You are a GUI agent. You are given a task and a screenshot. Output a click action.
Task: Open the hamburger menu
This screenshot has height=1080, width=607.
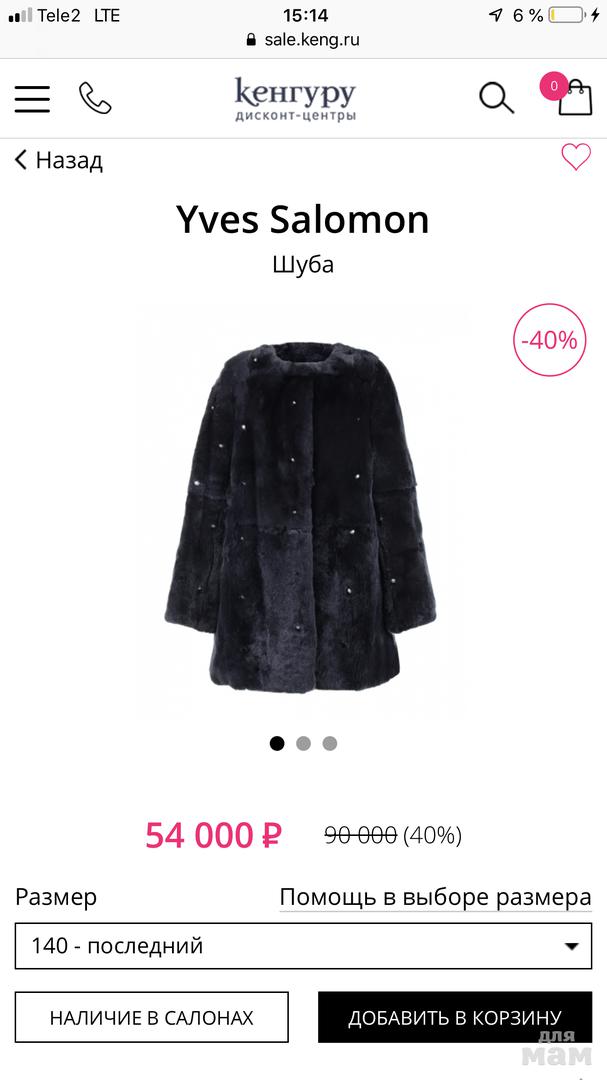pos(32,98)
